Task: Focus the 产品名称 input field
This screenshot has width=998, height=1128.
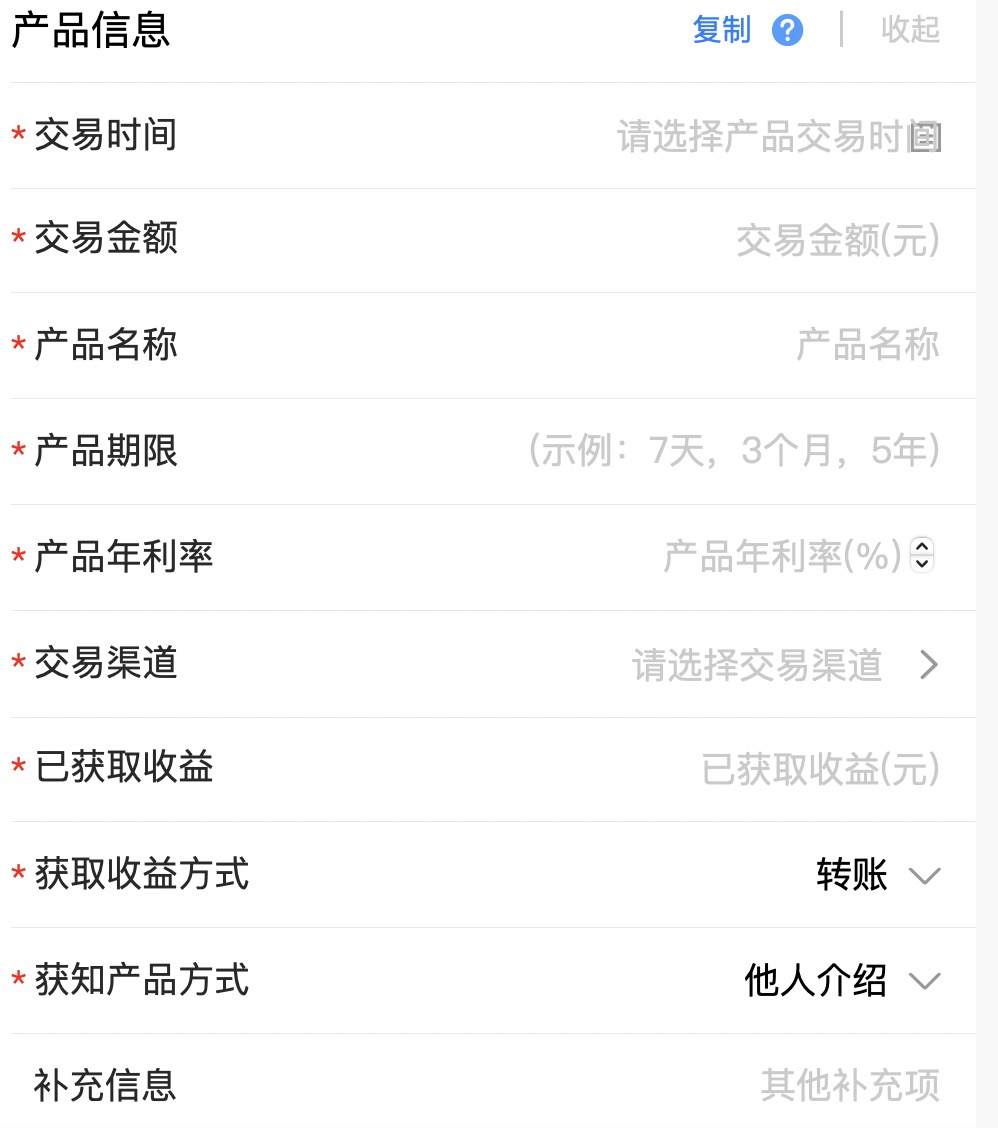Action: click(x=867, y=345)
